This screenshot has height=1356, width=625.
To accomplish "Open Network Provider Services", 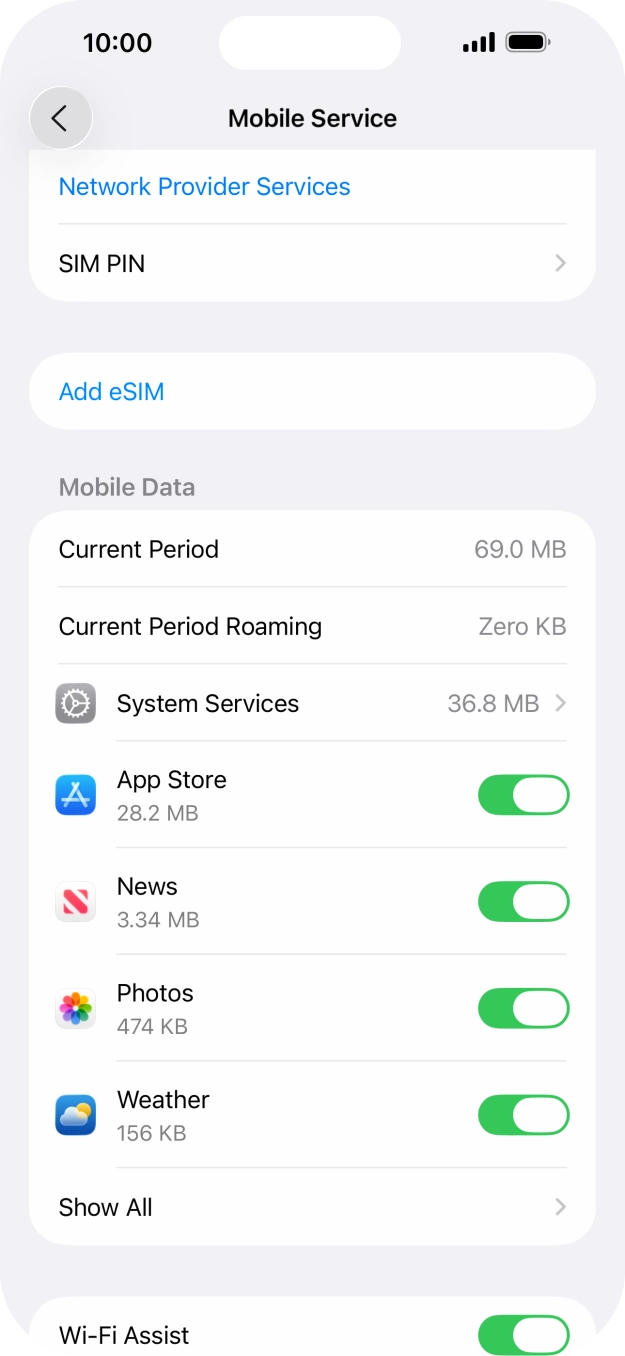I will click(204, 187).
